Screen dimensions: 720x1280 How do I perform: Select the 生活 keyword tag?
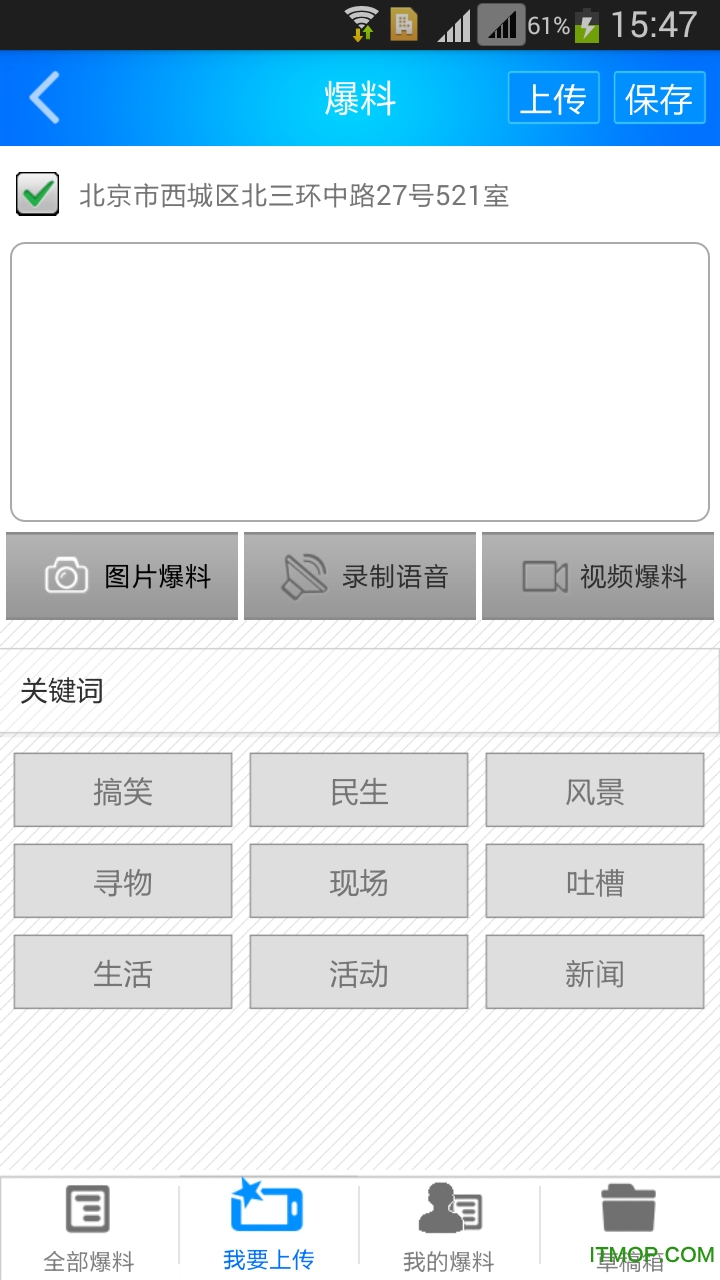123,972
